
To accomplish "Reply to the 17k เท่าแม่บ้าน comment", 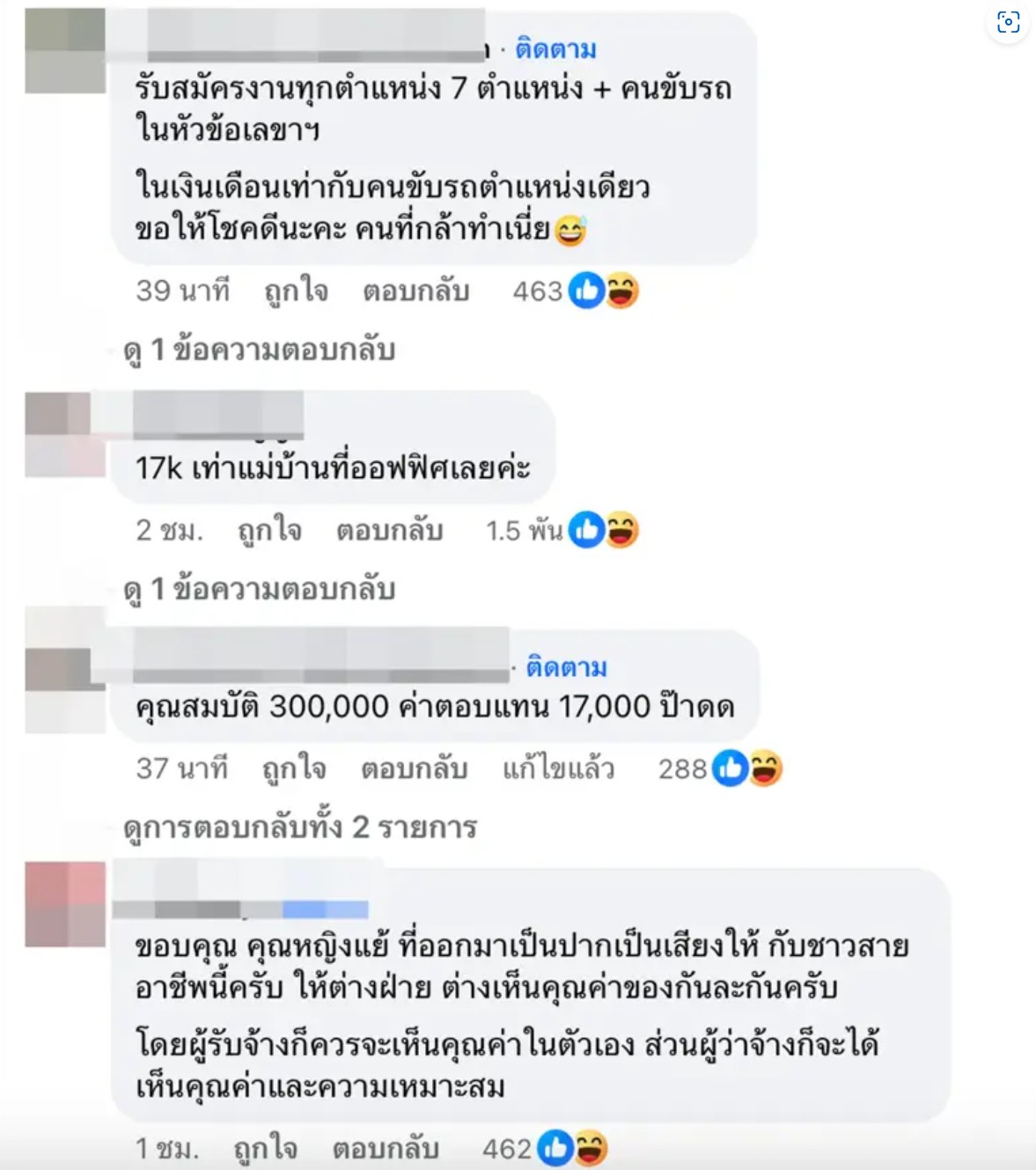I will (x=389, y=530).
